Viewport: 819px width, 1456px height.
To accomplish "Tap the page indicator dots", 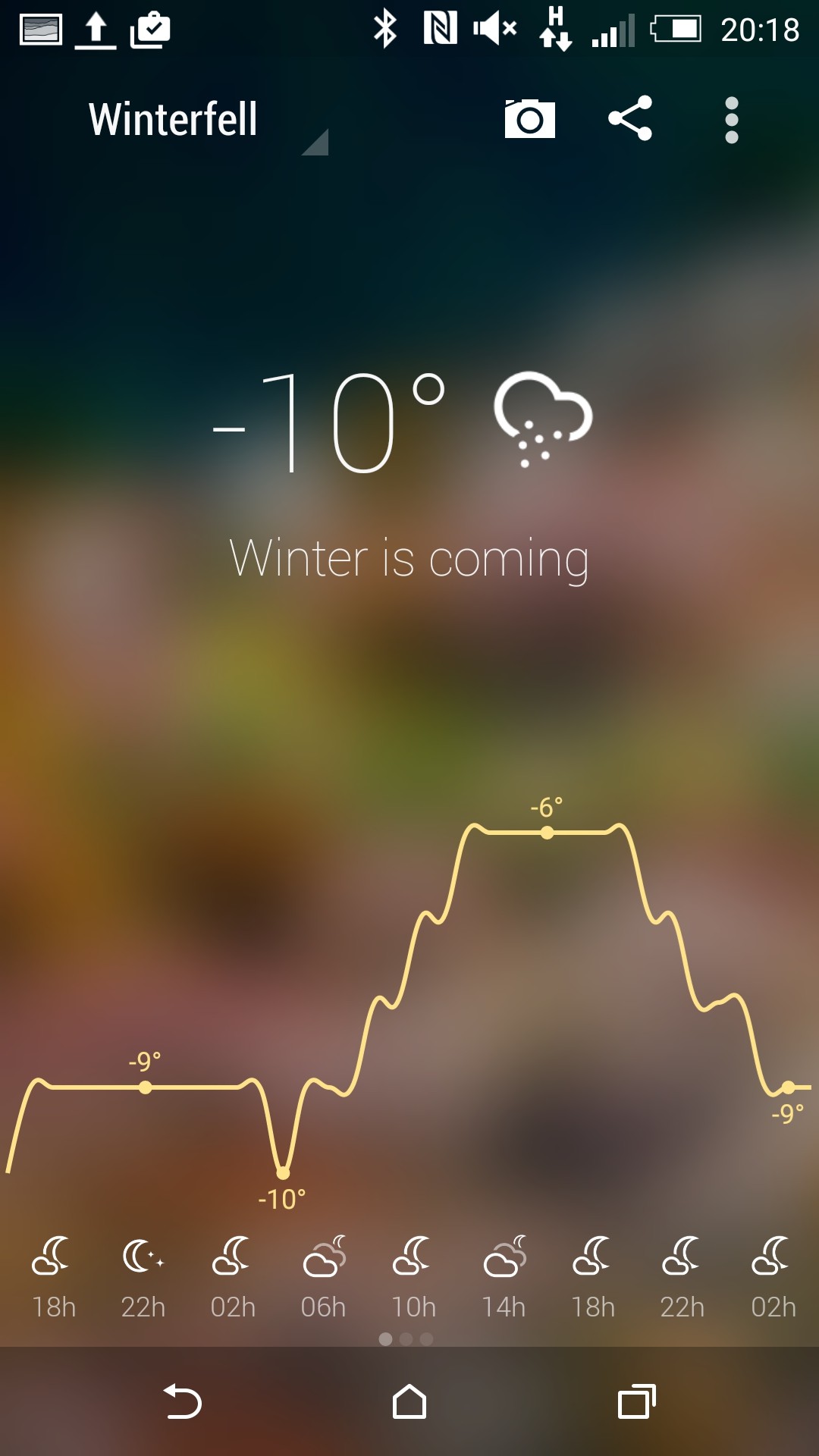I will (x=406, y=1339).
